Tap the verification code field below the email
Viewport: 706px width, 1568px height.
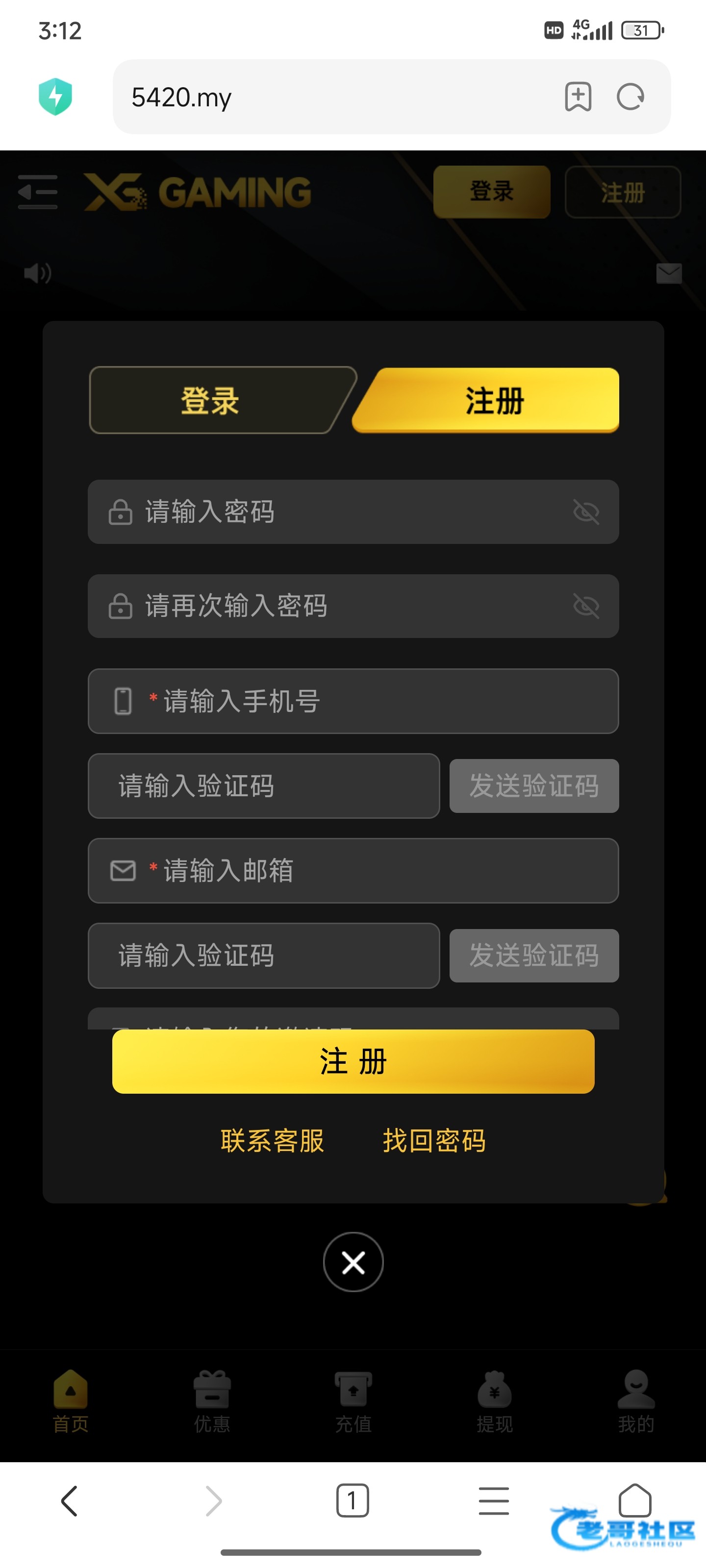263,955
